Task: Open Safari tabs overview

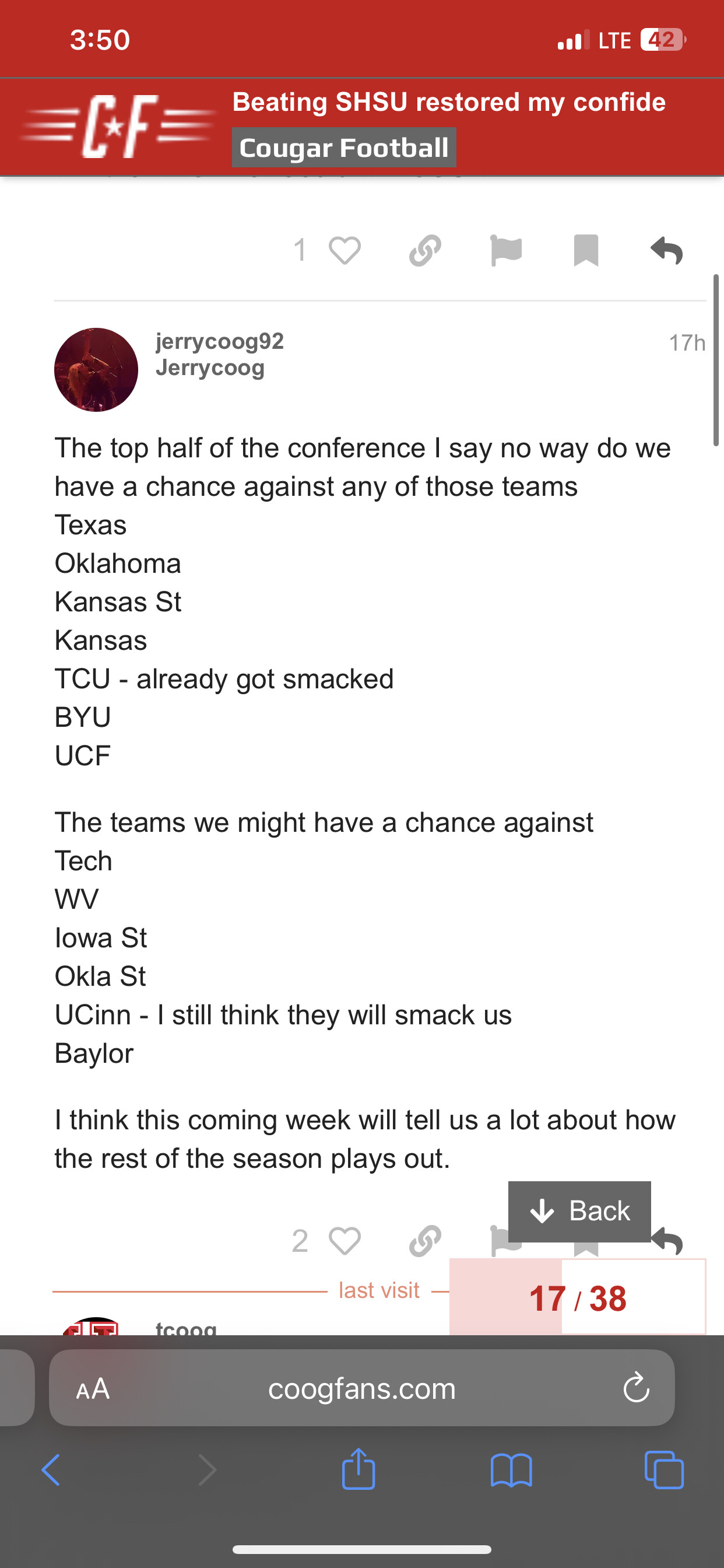Action: click(x=664, y=1470)
